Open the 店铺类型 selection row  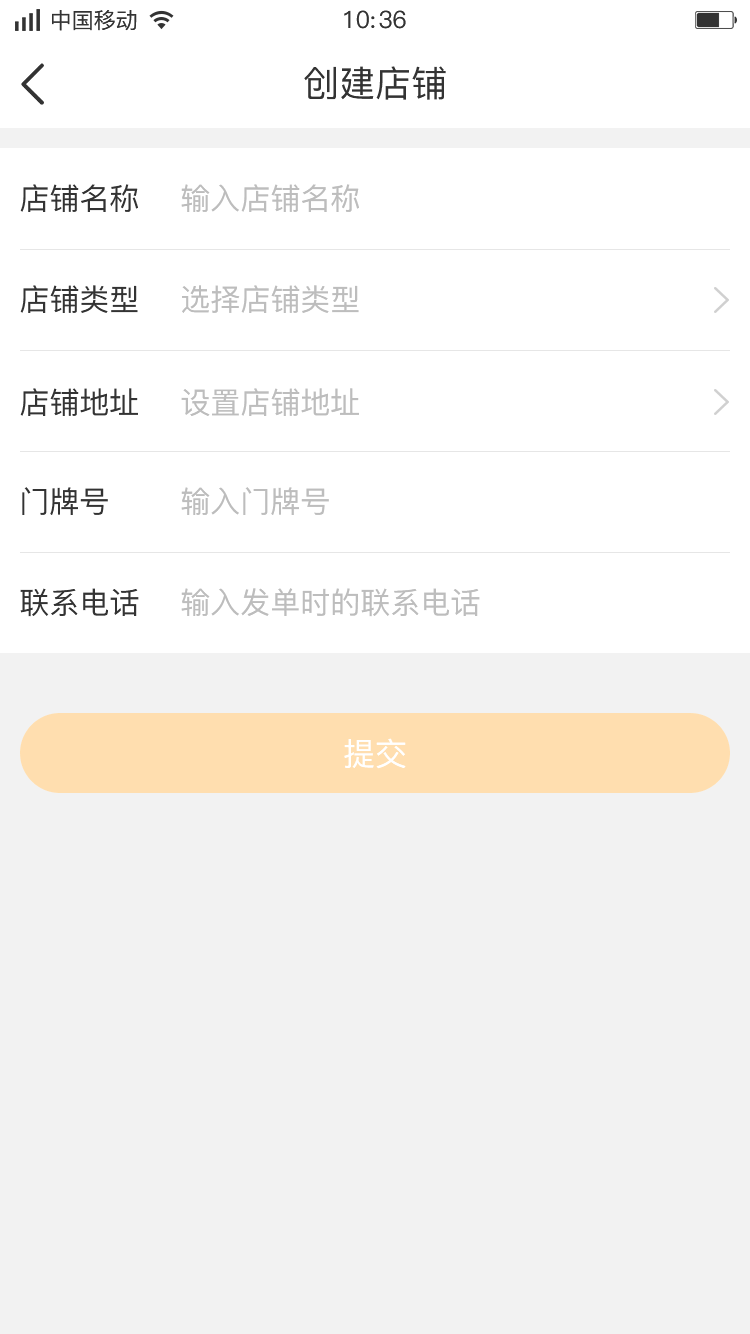(x=375, y=300)
